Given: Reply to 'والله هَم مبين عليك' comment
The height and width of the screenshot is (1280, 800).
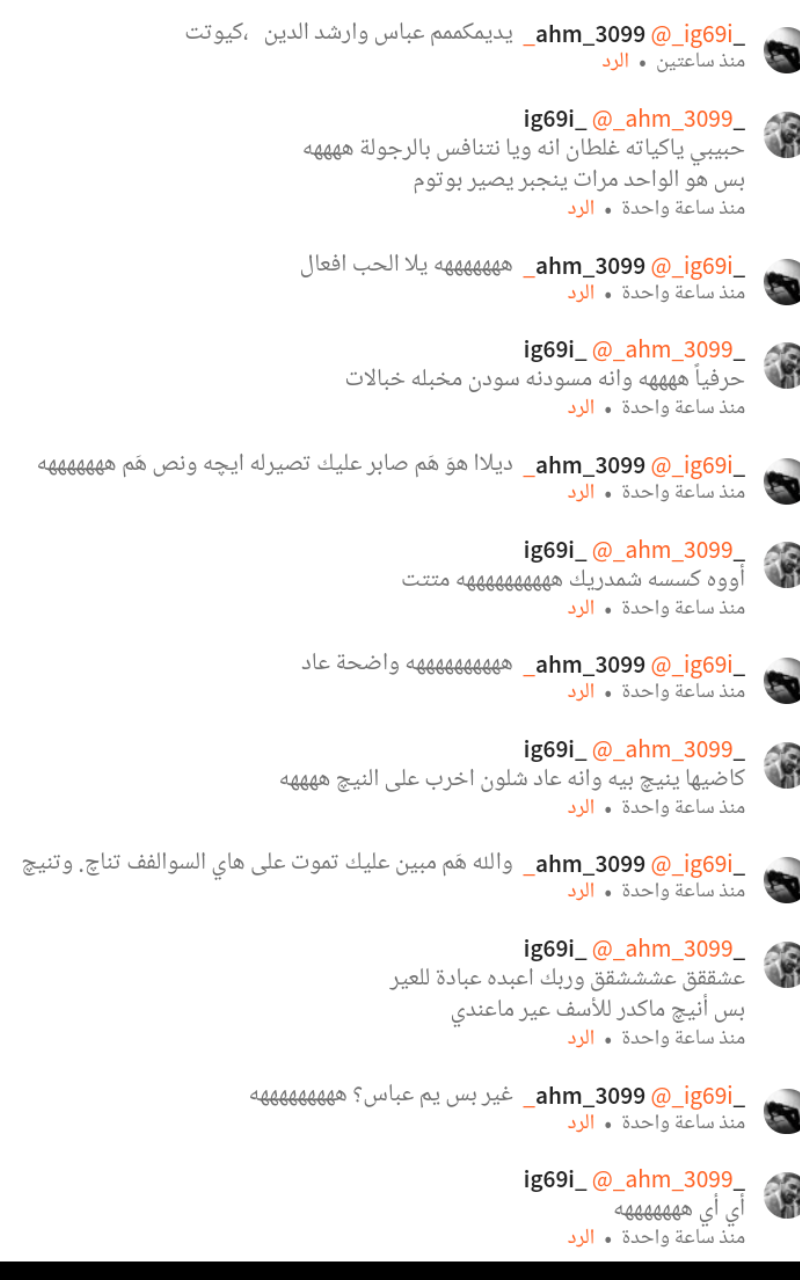Looking at the screenshot, I should (581, 890).
